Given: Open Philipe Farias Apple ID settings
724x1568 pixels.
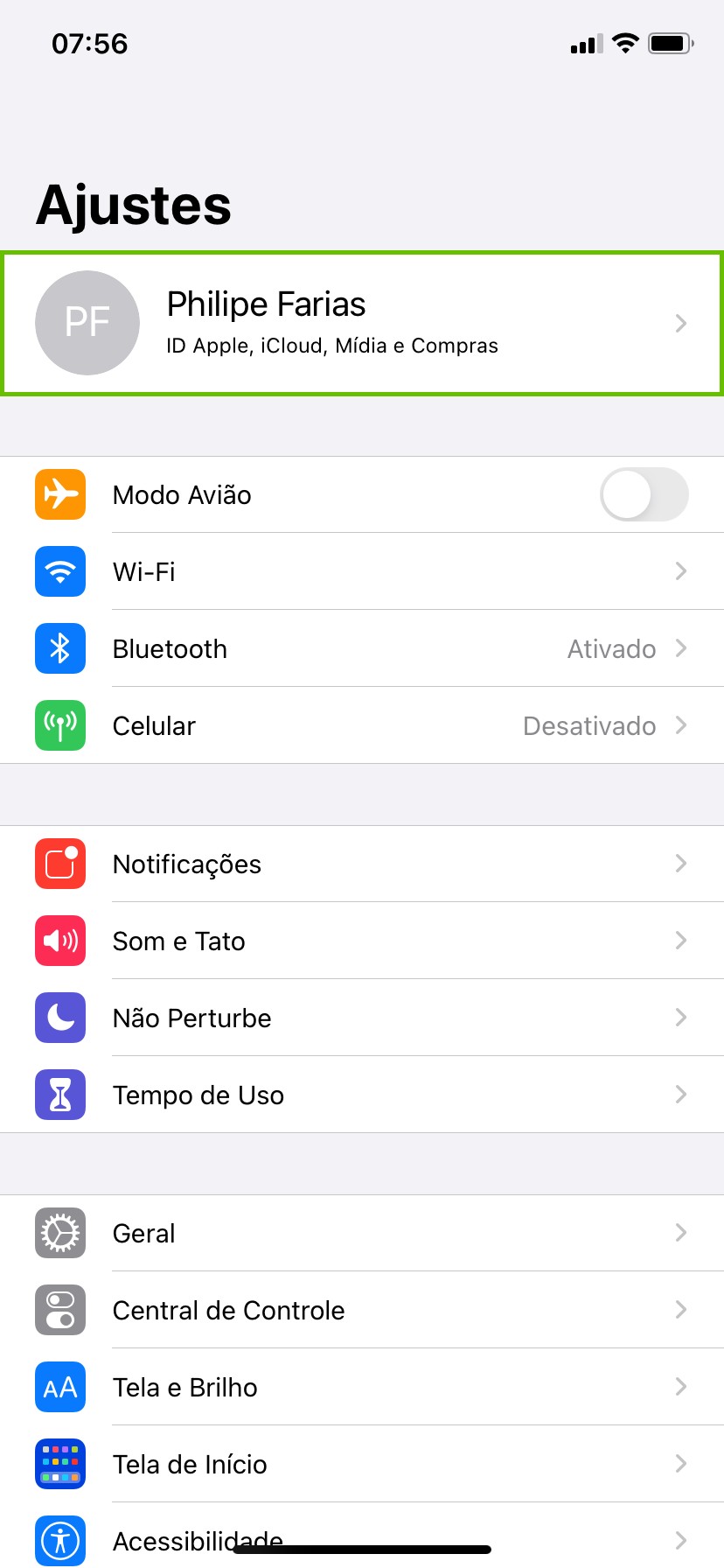Looking at the screenshot, I should [362, 323].
